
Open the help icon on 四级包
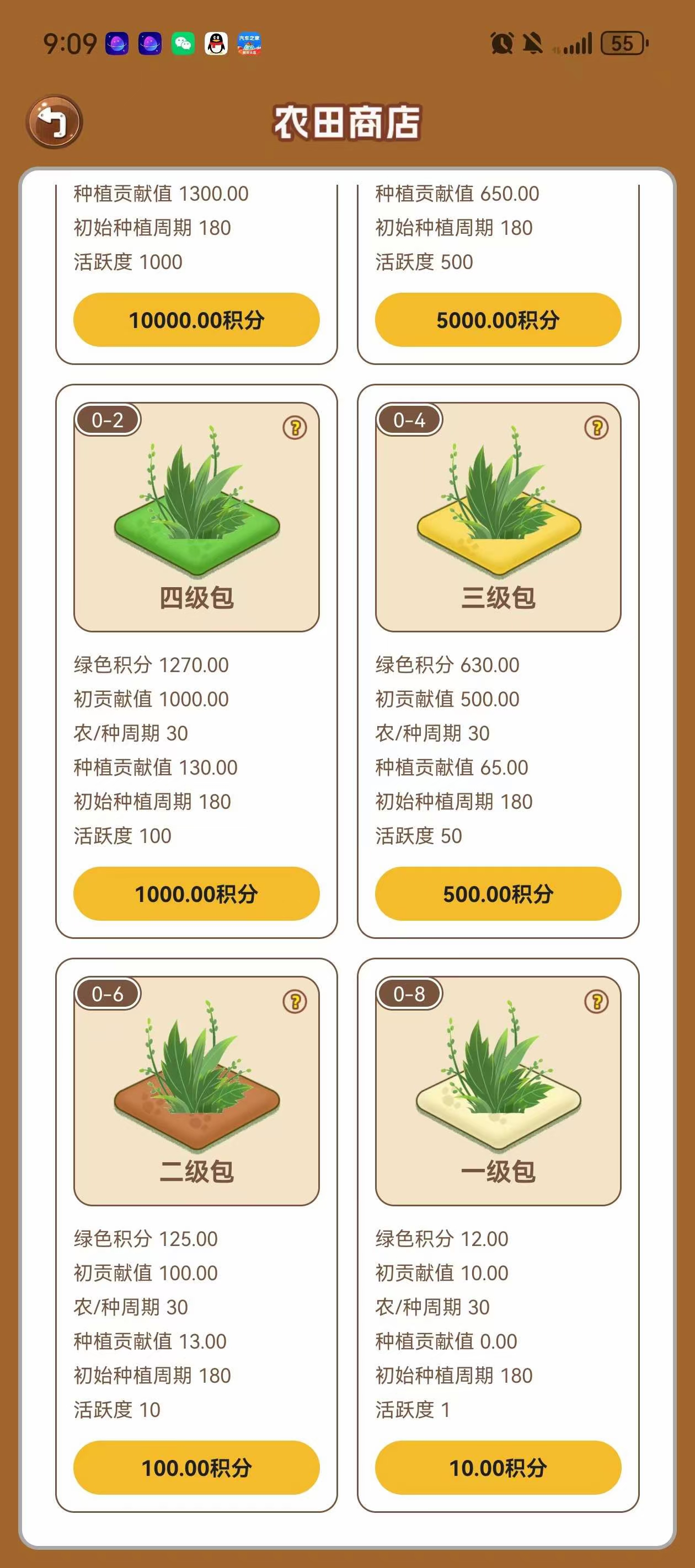click(x=295, y=428)
